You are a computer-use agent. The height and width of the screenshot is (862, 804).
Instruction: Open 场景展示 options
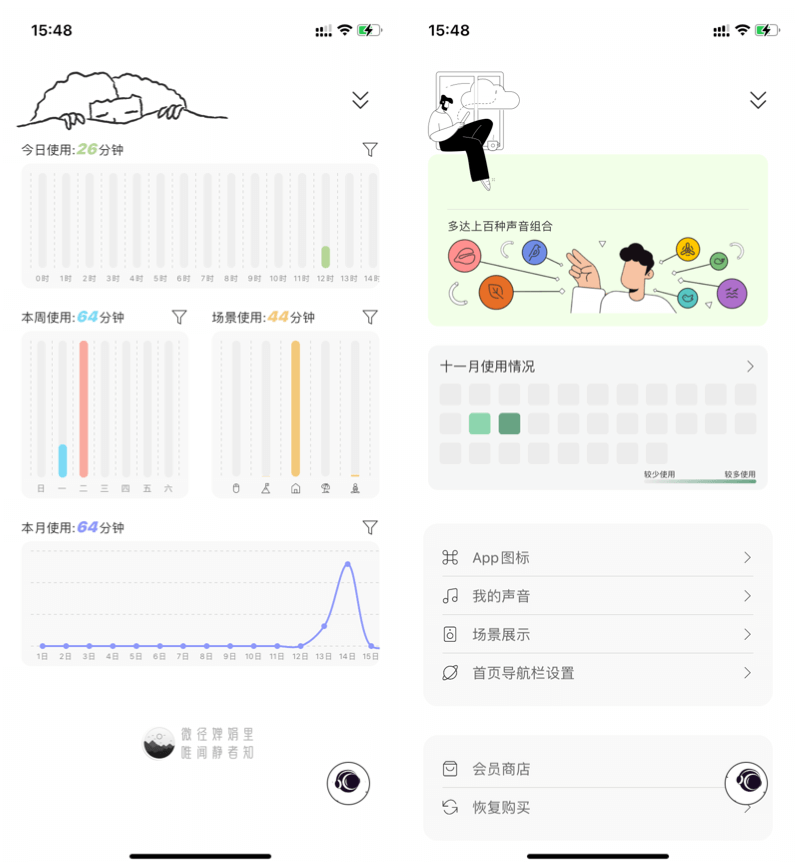tap(597, 635)
